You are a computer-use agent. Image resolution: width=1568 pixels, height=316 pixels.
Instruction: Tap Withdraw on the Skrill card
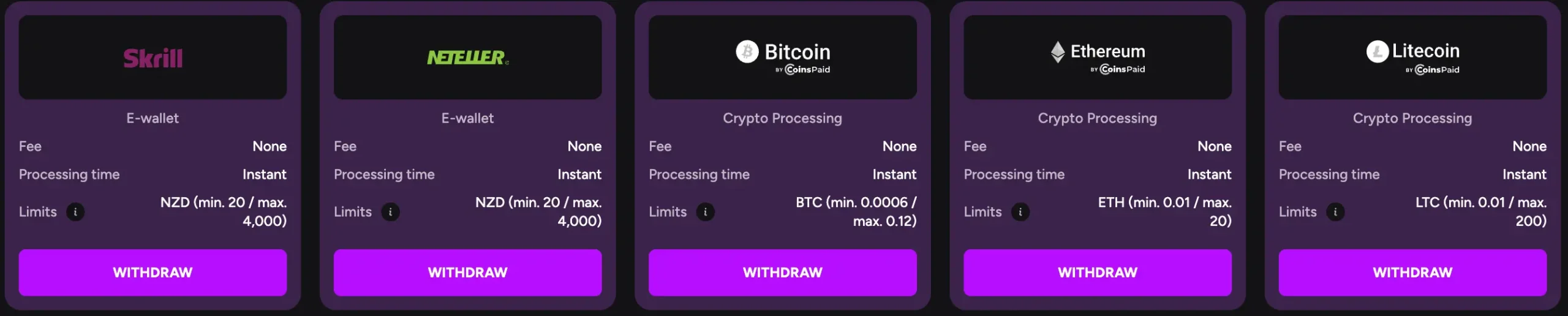[153, 273]
